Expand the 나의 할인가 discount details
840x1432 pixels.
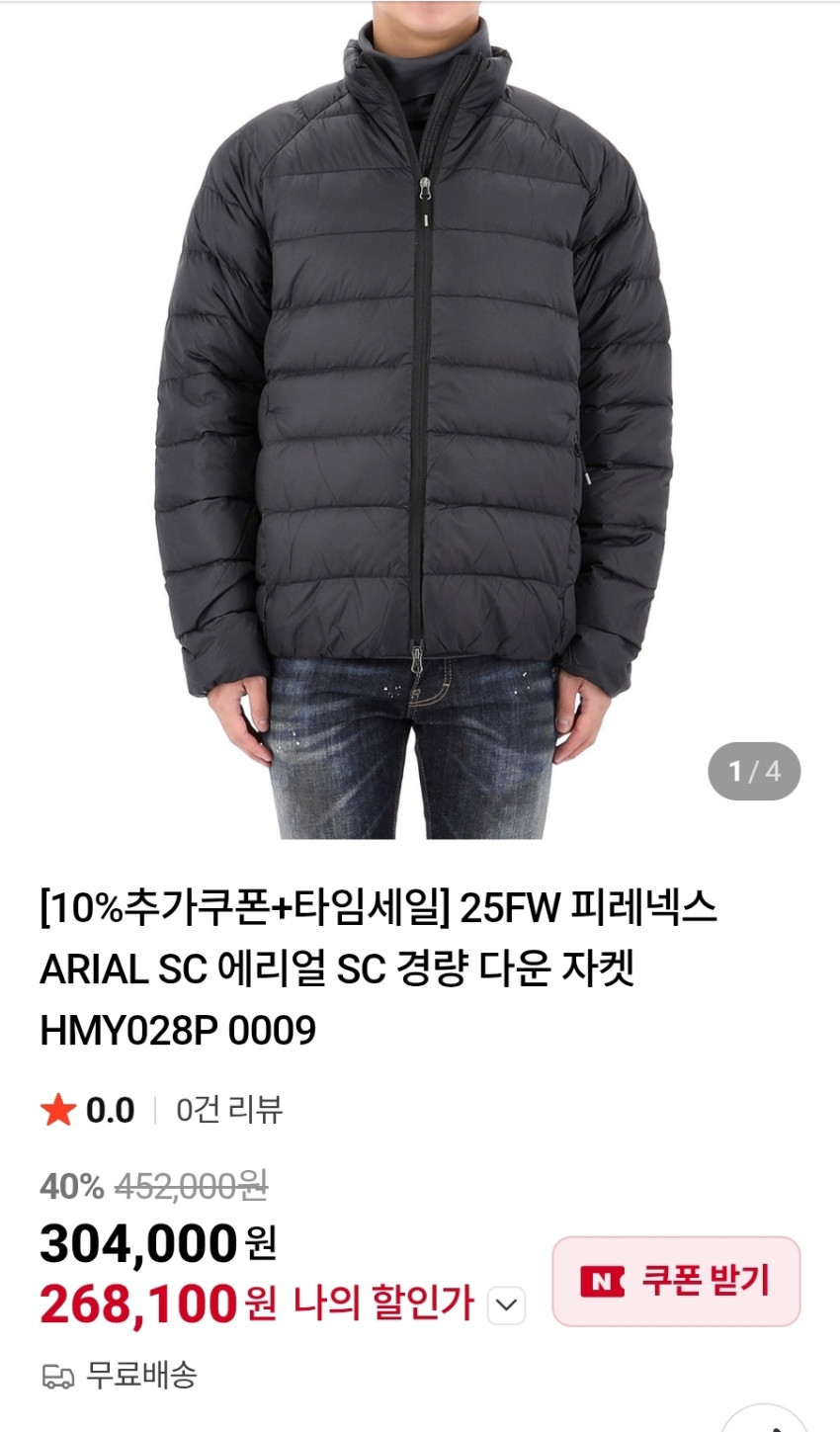(x=506, y=1305)
